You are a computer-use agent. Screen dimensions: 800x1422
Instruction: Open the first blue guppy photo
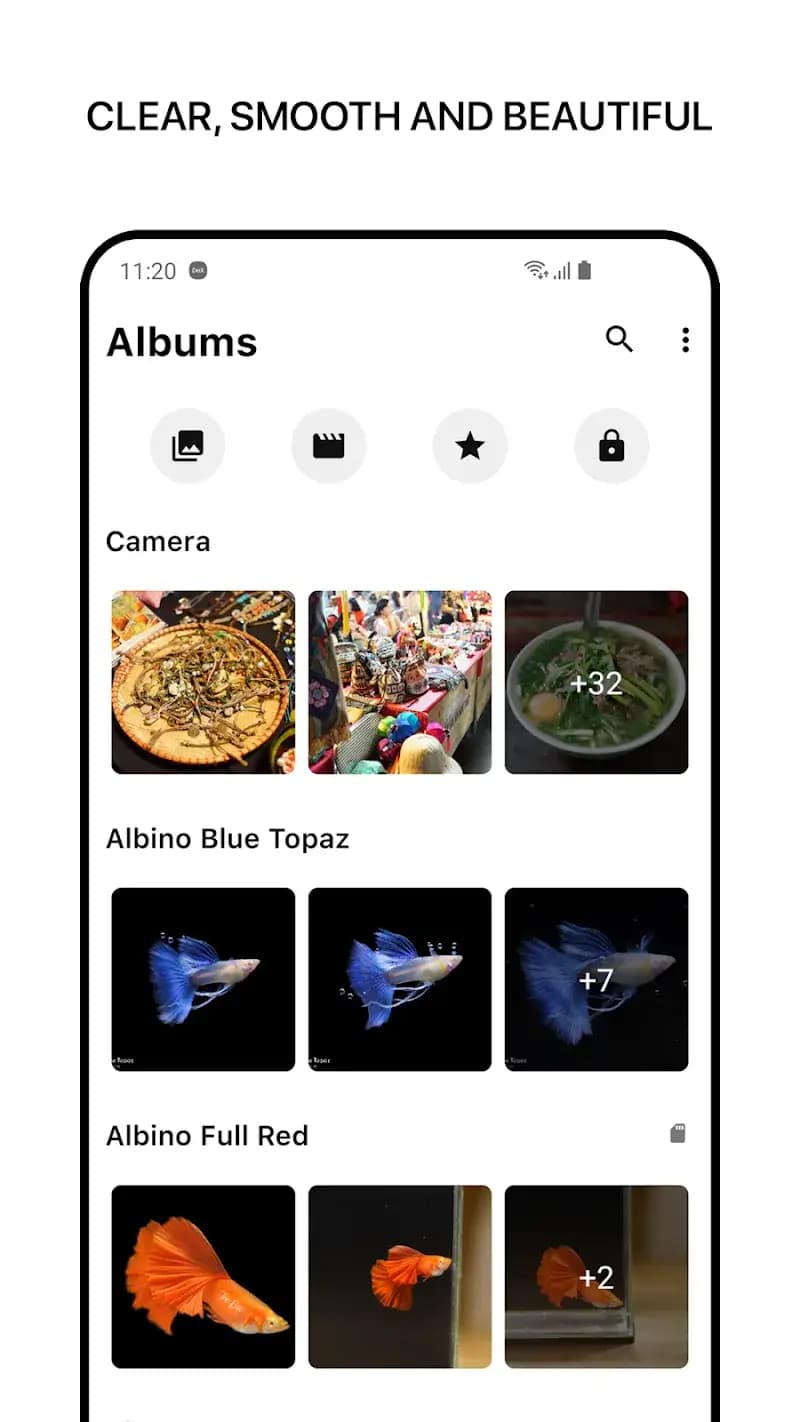203,980
